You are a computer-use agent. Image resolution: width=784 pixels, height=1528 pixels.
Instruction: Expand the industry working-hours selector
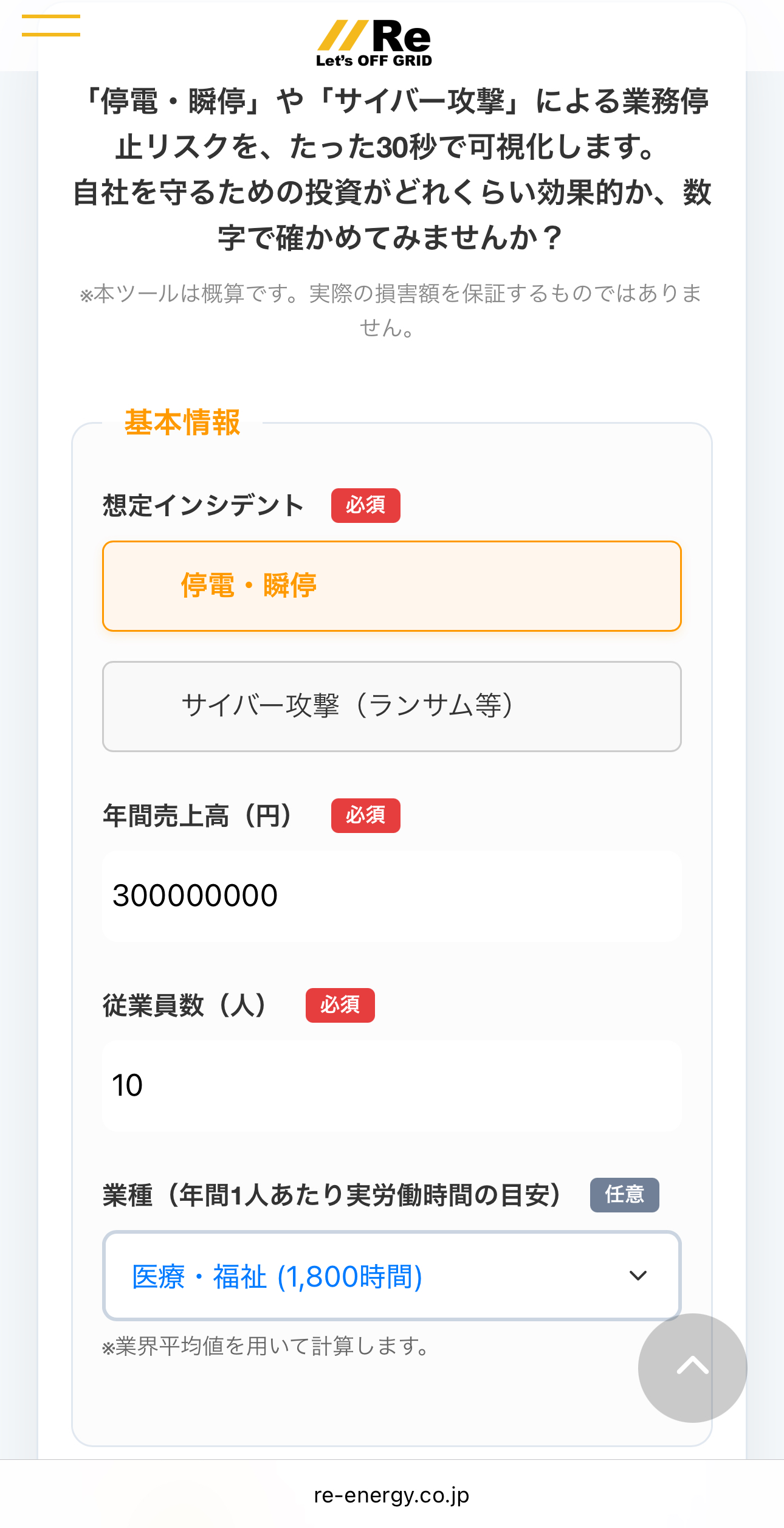pos(392,1276)
